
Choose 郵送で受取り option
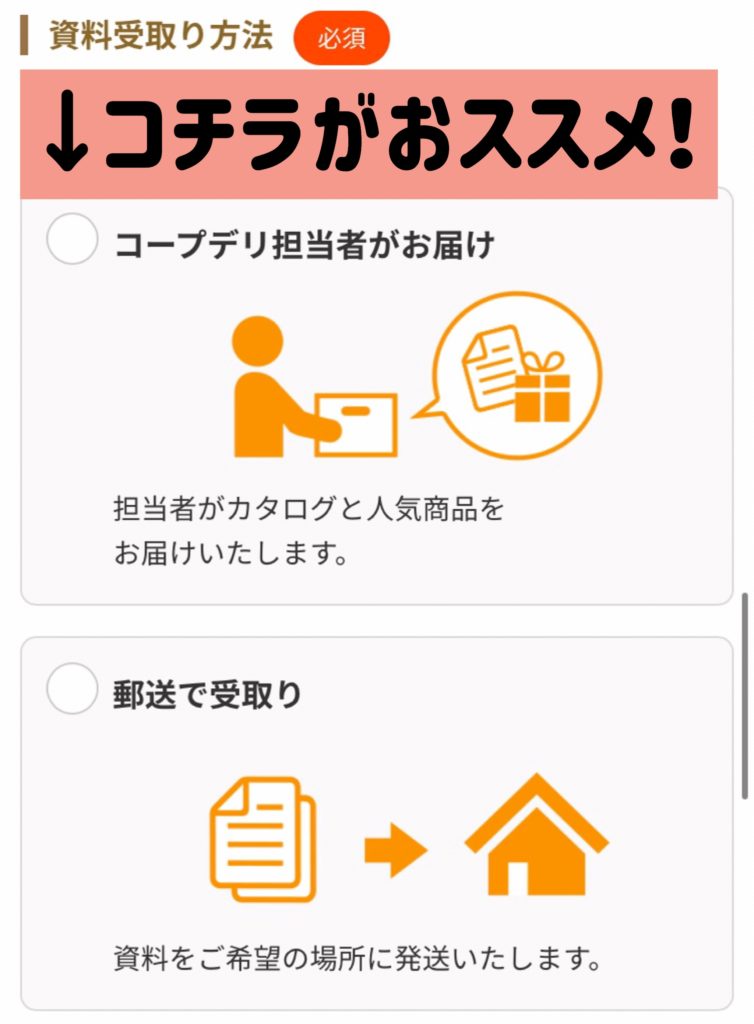[72, 690]
